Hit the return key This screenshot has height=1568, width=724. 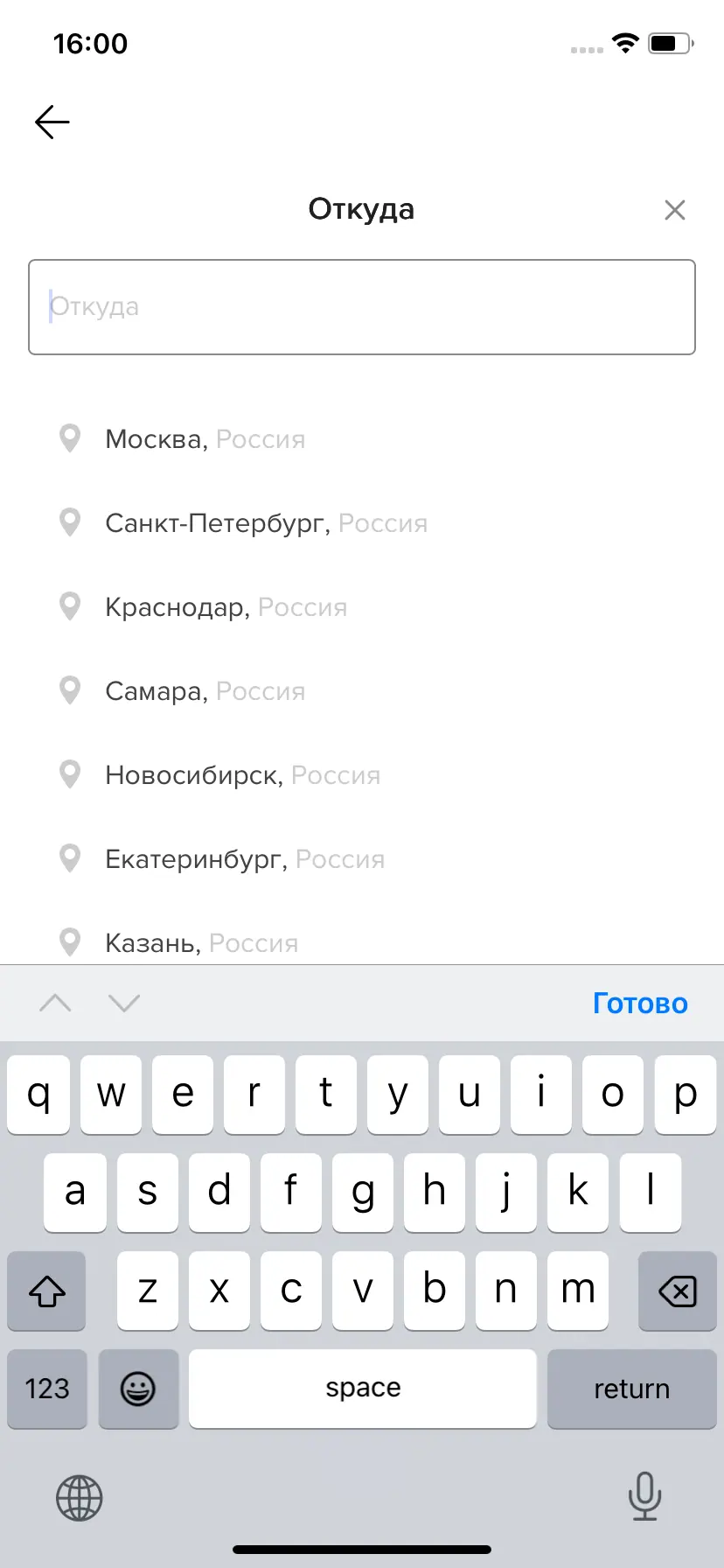tap(631, 1389)
